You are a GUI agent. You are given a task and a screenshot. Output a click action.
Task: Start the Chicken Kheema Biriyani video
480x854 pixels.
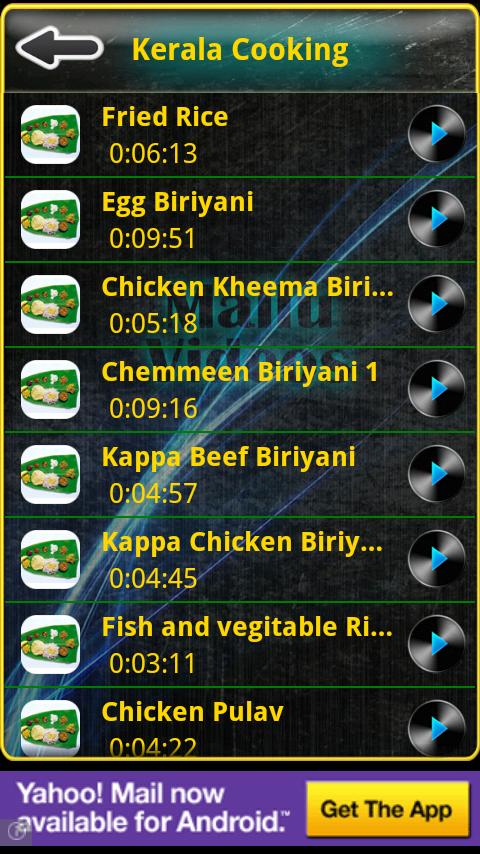click(x=436, y=304)
